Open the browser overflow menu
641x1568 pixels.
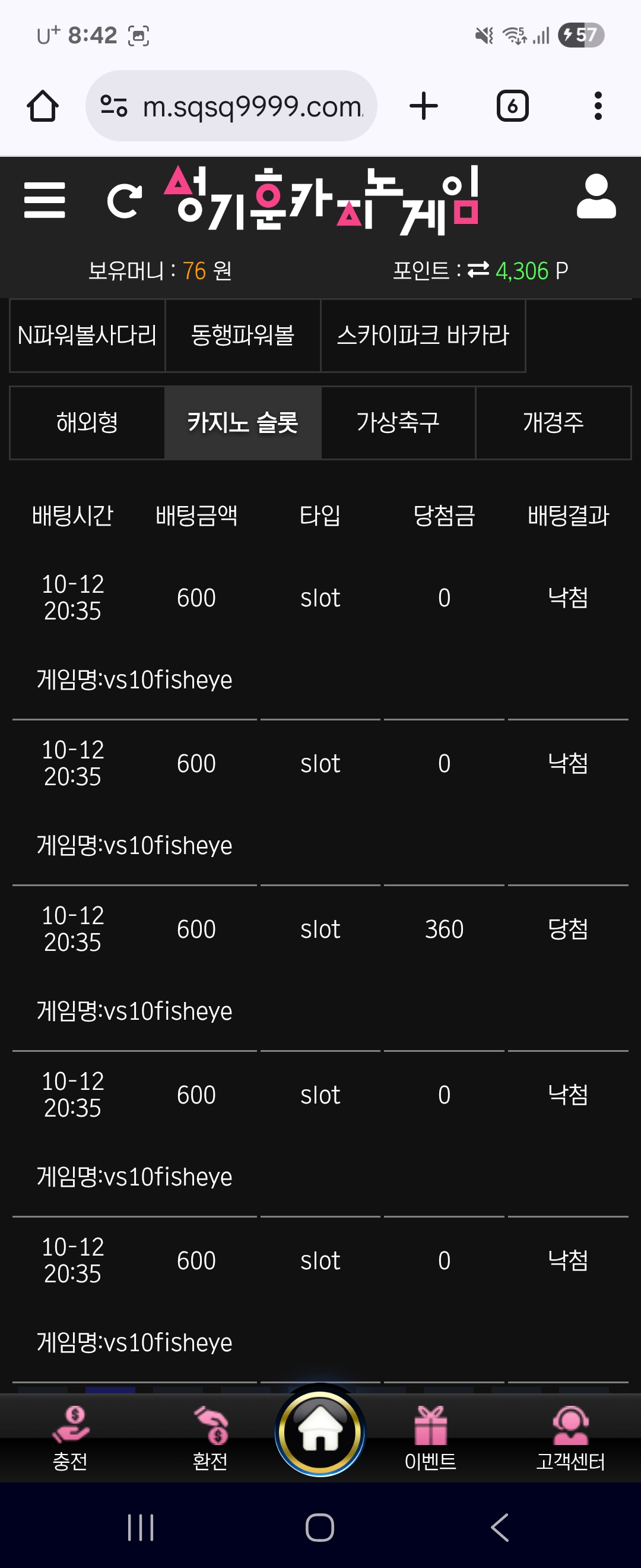pos(598,106)
